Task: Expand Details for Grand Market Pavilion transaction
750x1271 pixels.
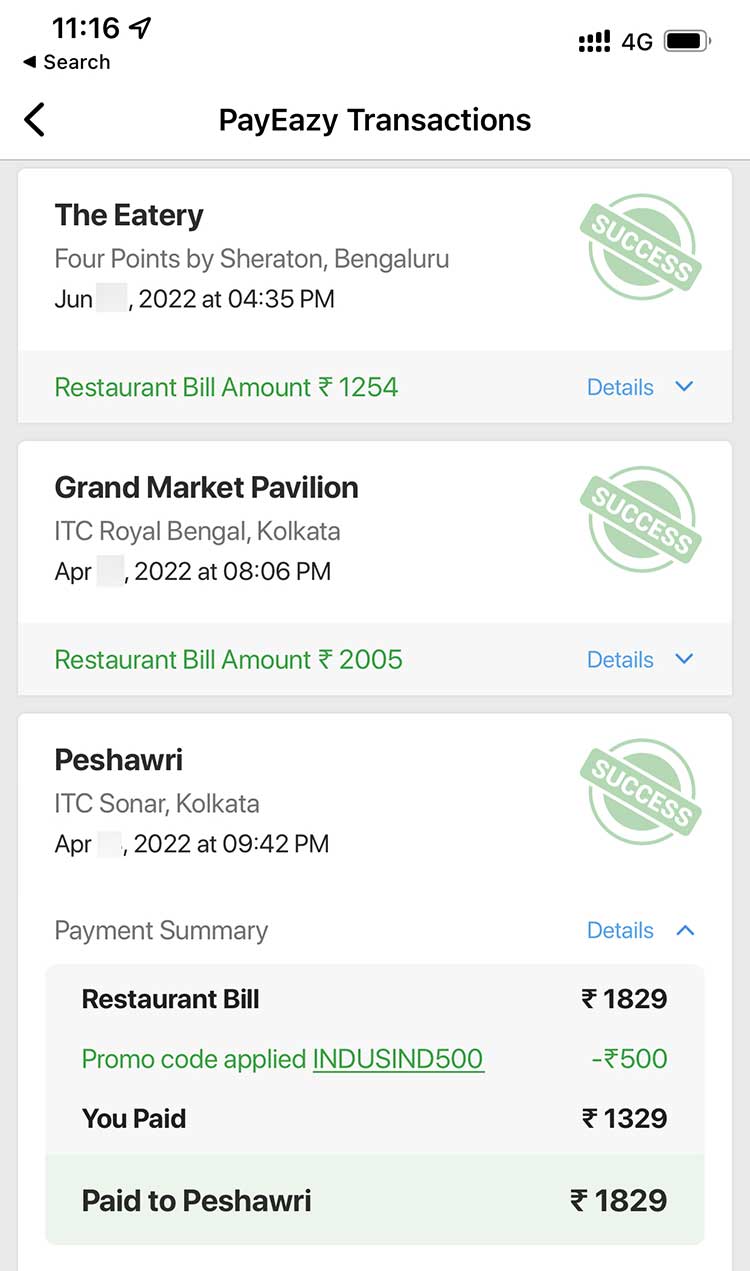Action: pyautogui.click(x=640, y=659)
